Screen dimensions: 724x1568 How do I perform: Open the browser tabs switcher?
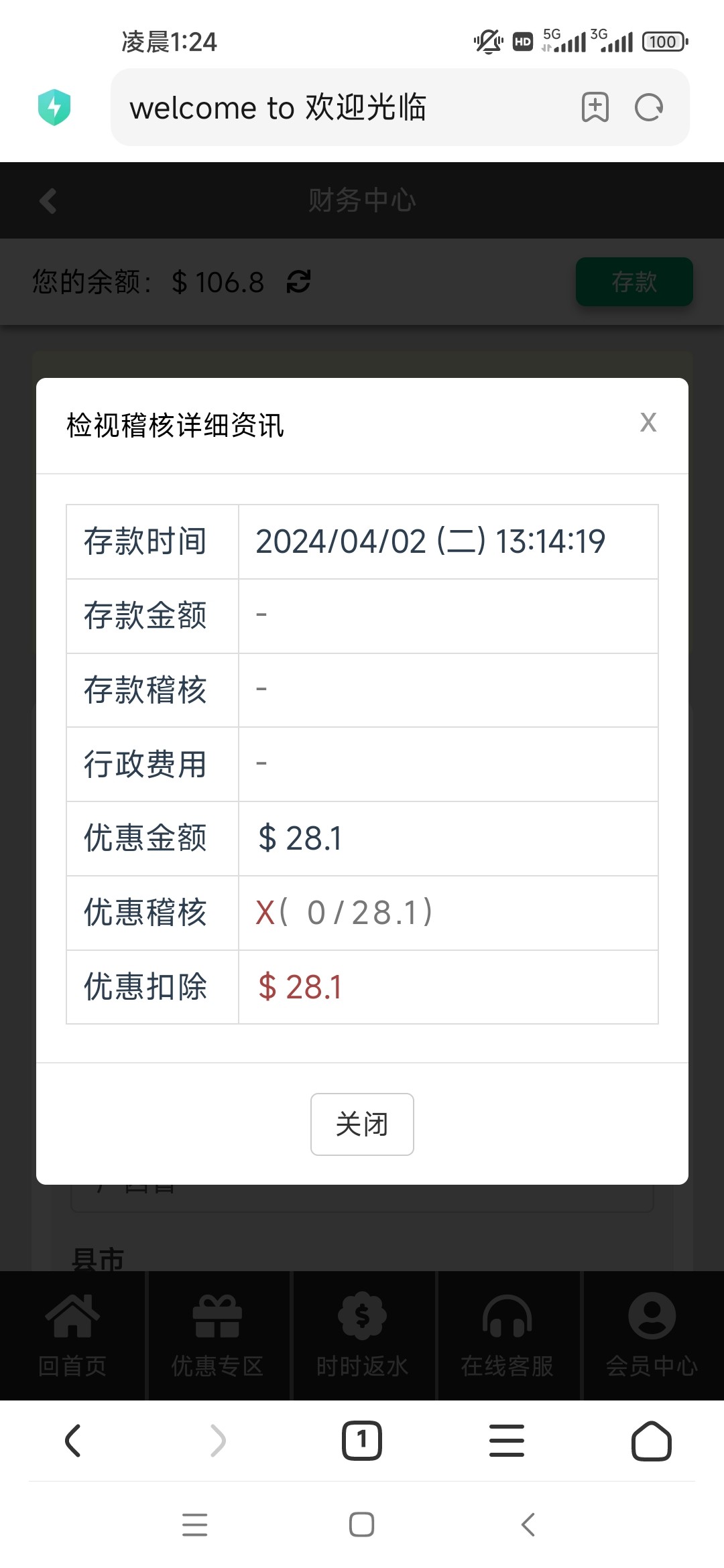coord(362,1441)
